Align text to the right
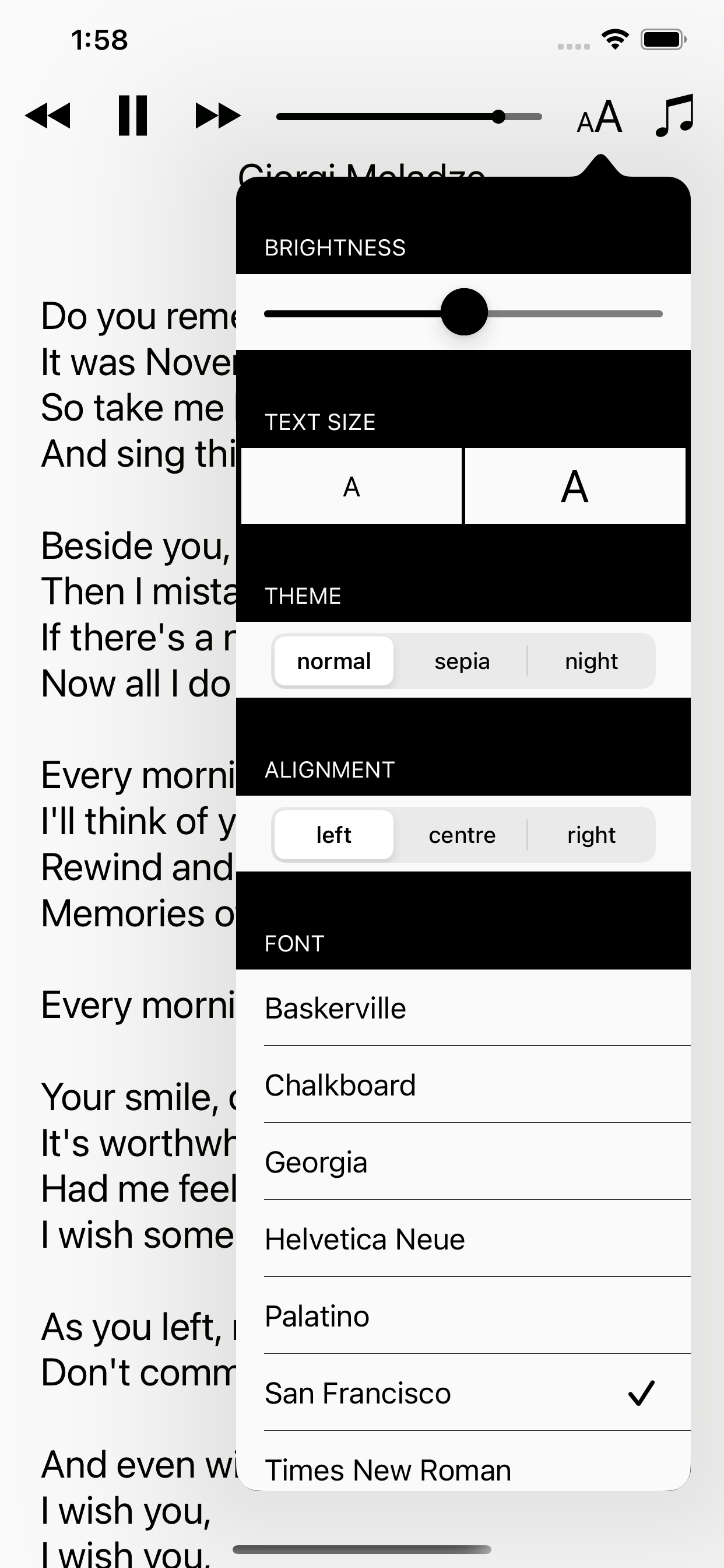 tap(591, 835)
